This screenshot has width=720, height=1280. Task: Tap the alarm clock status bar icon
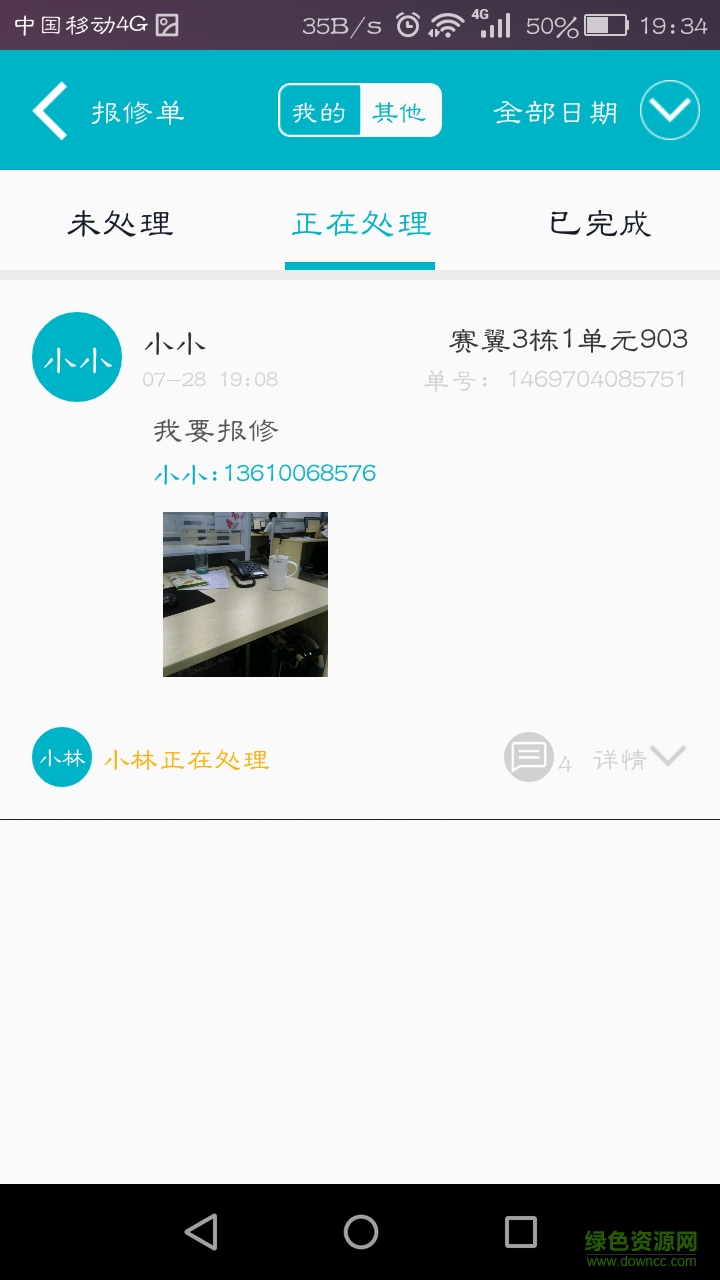tap(406, 24)
